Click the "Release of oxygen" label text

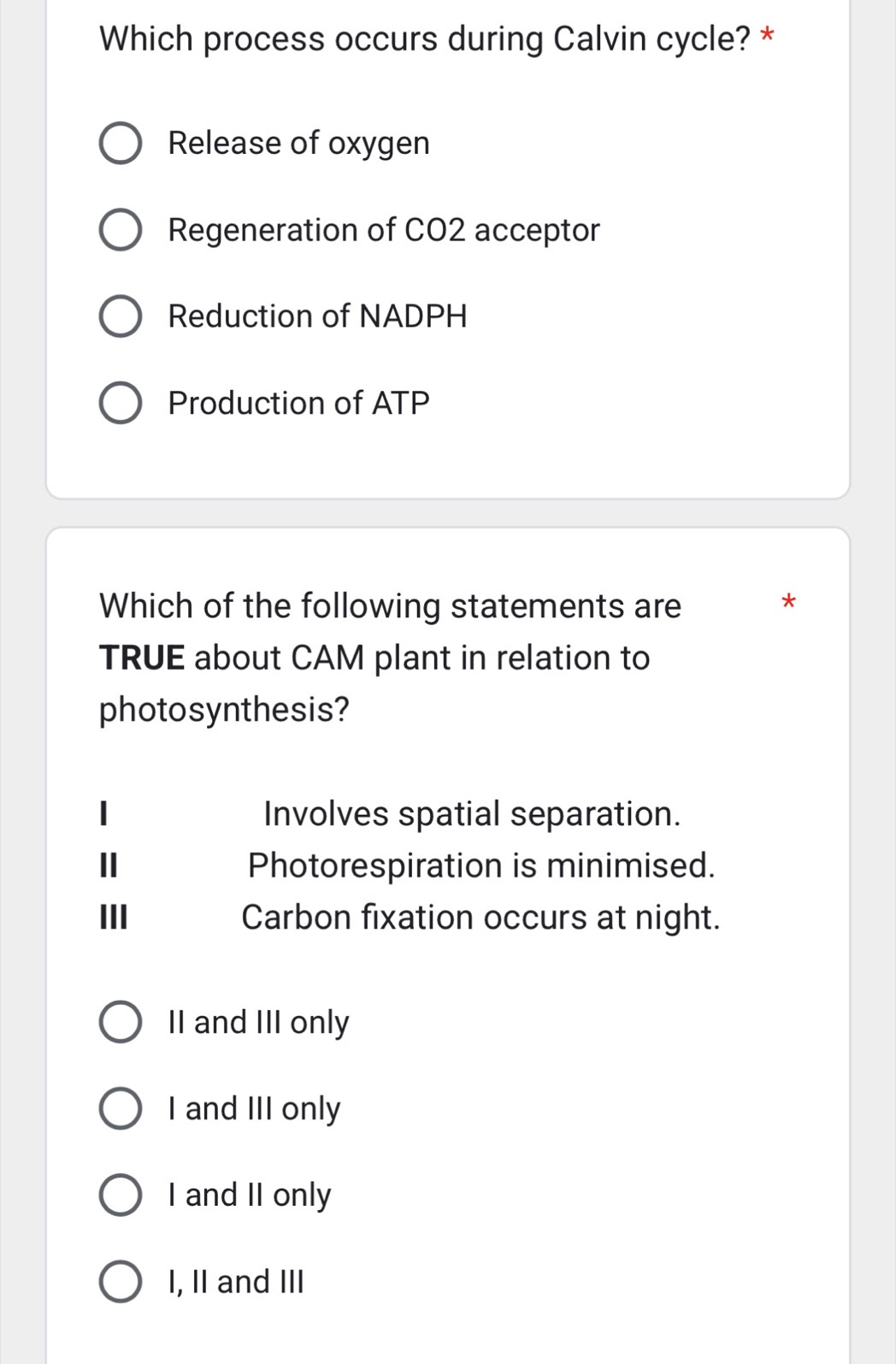[298, 144]
